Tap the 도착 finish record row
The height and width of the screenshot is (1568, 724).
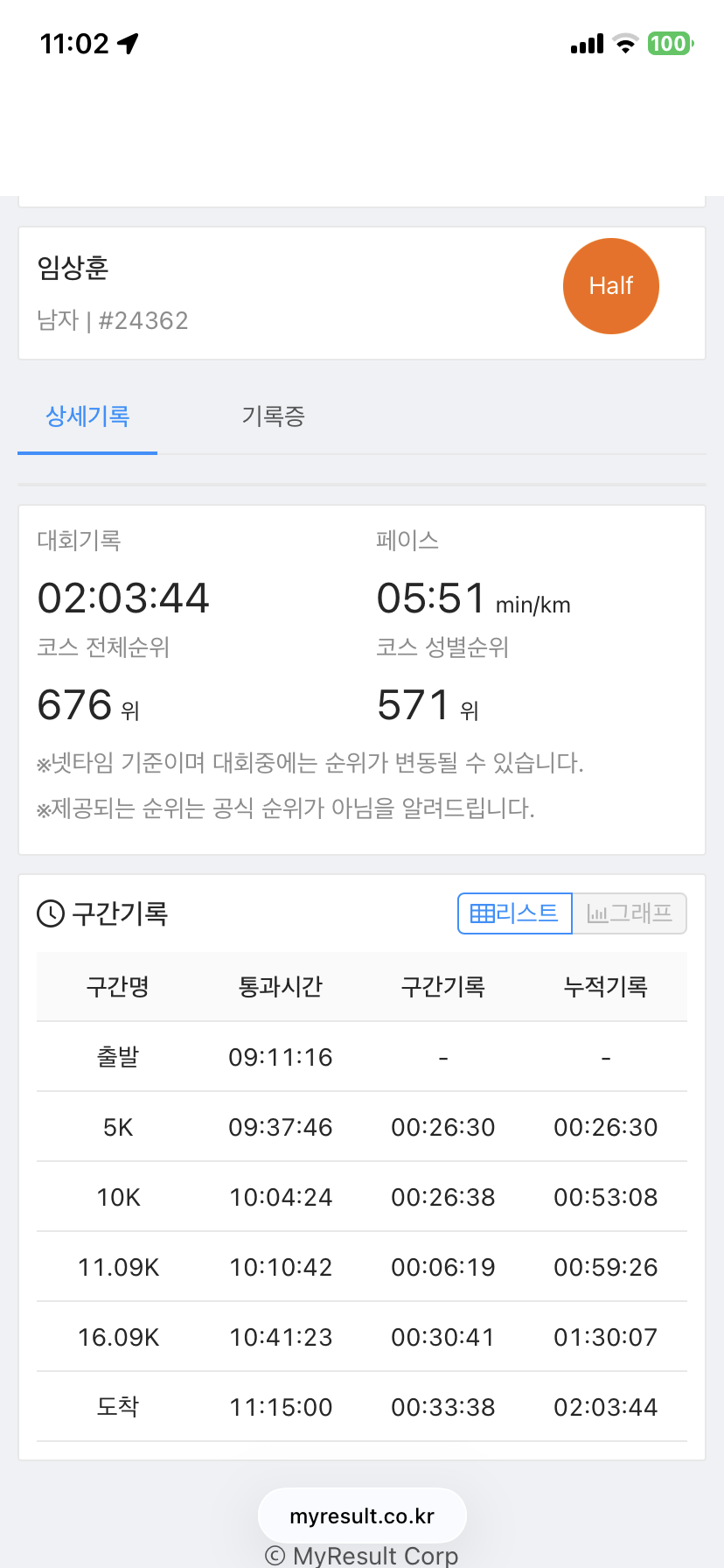click(362, 1407)
